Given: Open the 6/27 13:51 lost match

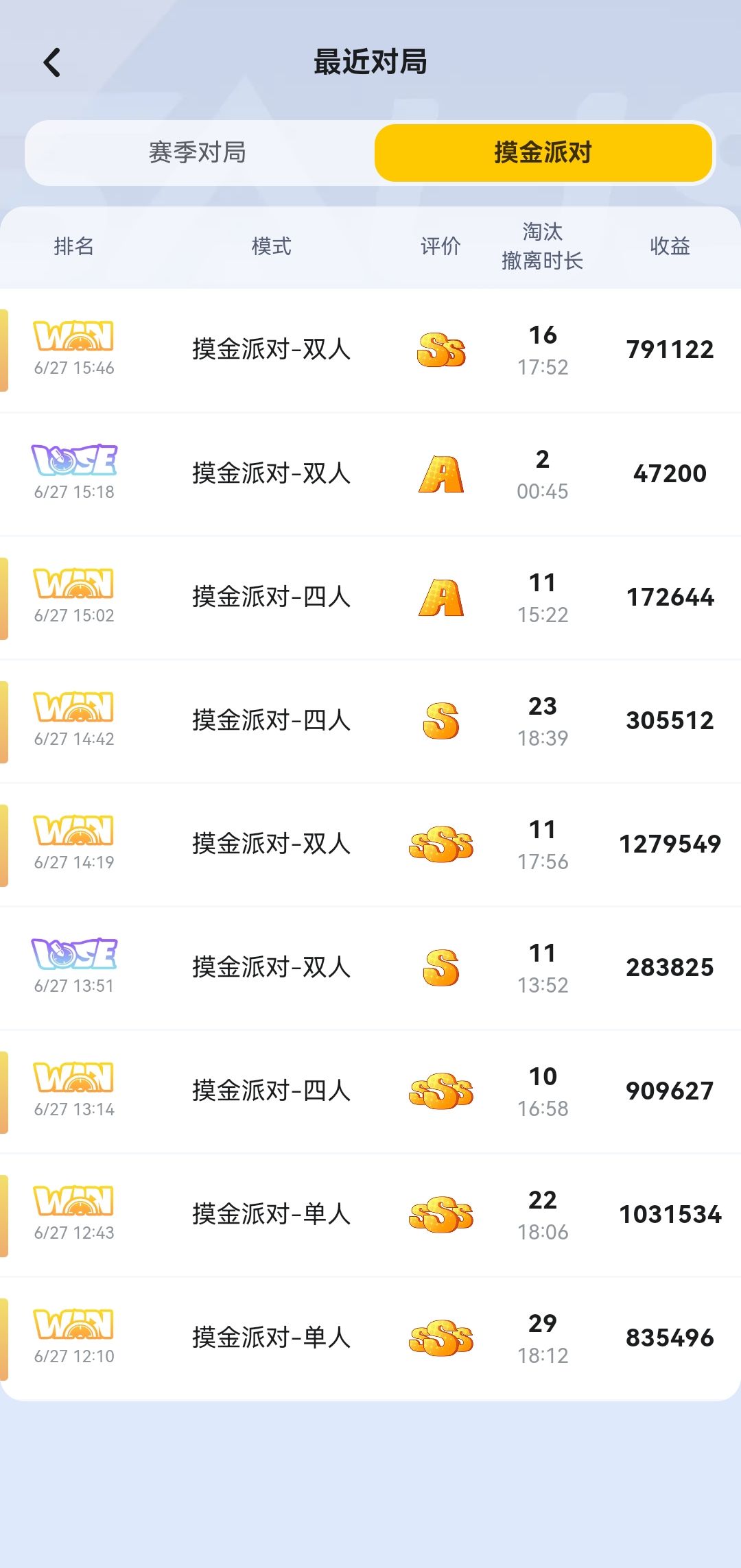Looking at the screenshot, I should tap(370, 968).
